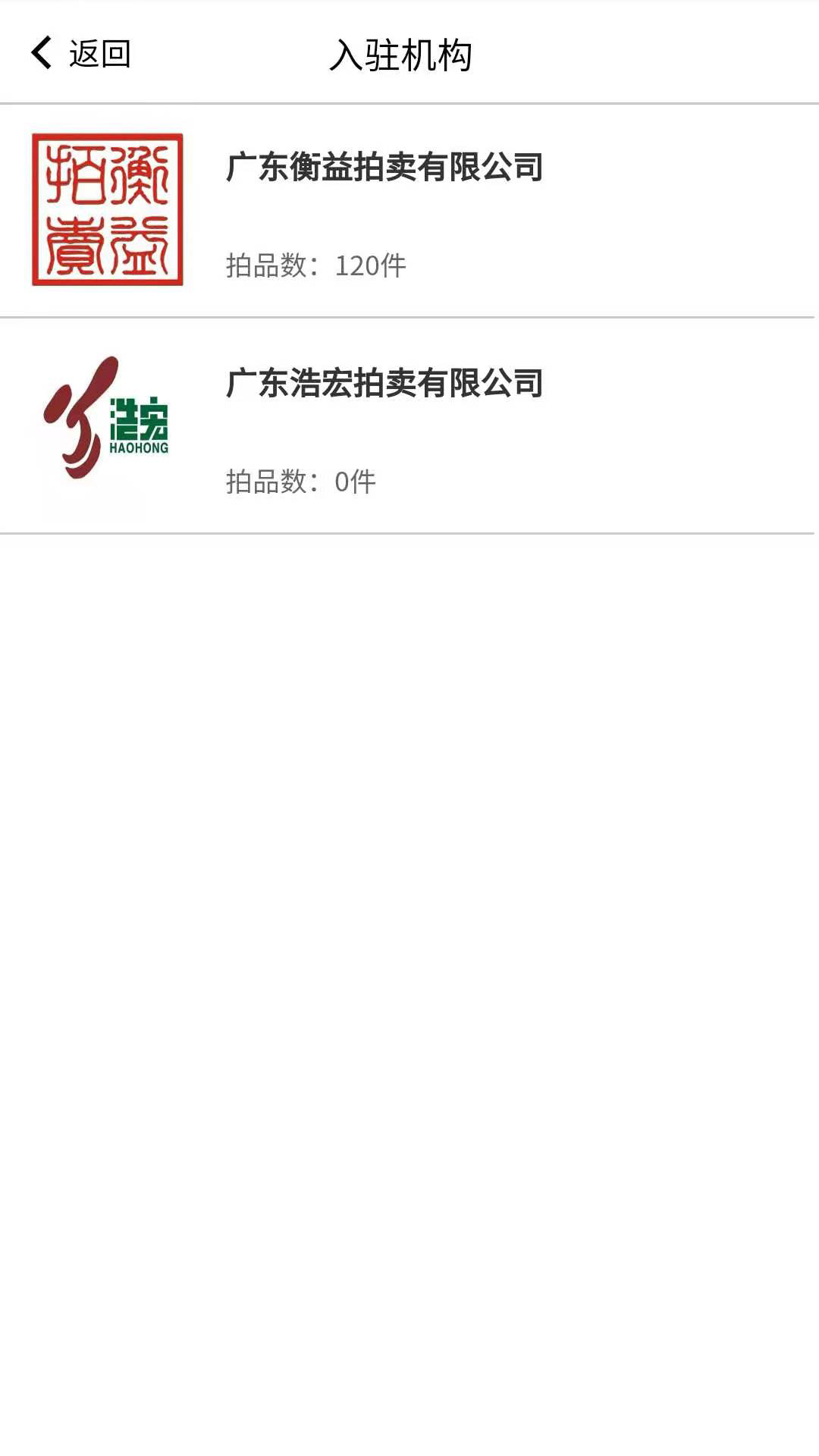Tap the 拍品数 0件 count label
Viewport: 819px width, 1456px height.
300,480
